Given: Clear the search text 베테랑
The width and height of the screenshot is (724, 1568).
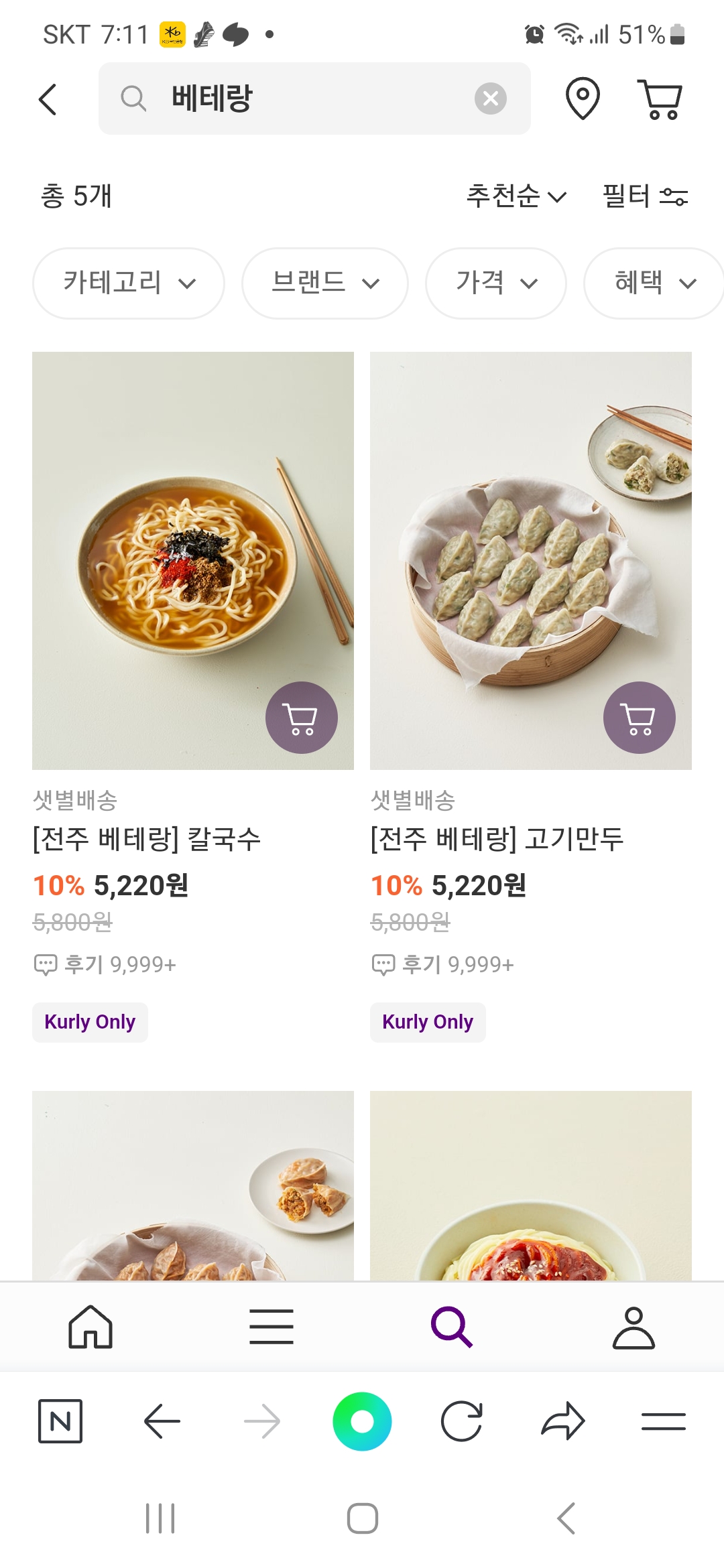Looking at the screenshot, I should 490,99.
